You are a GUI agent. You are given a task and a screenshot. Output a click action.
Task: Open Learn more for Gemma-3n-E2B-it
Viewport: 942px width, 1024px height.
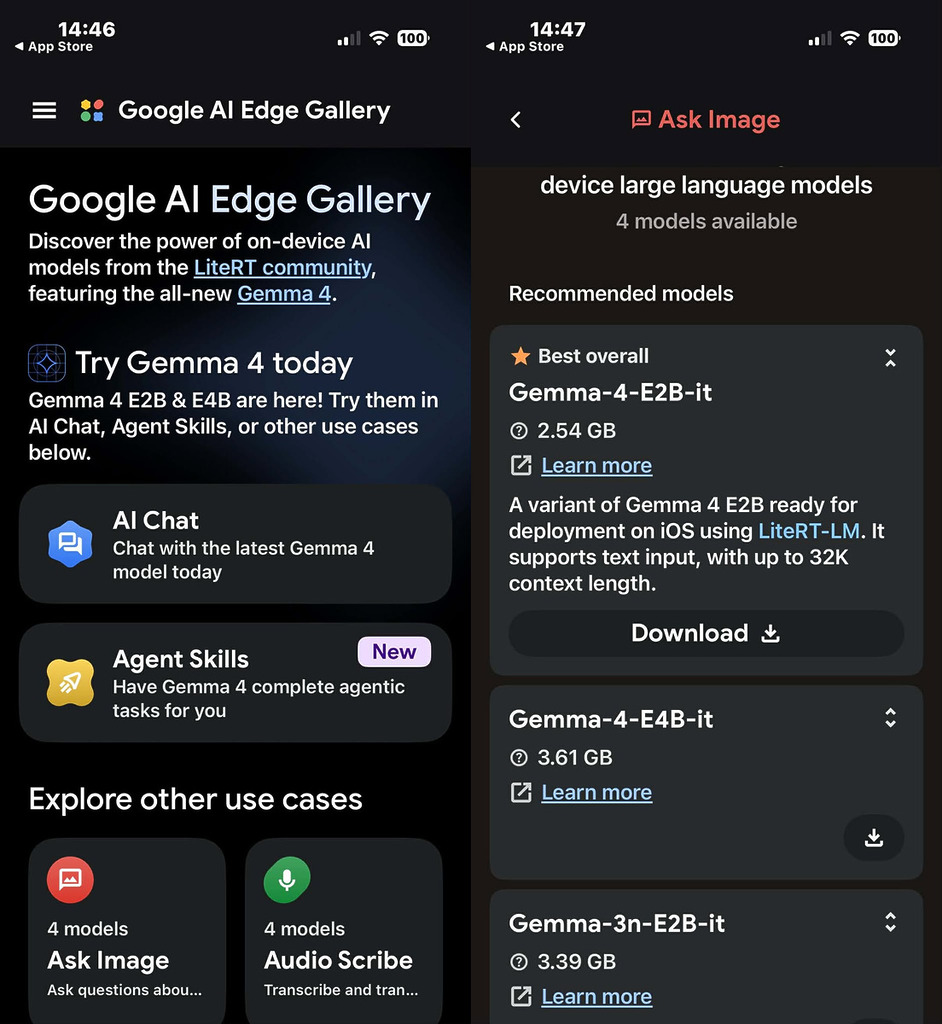pyautogui.click(x=596, y=997)
